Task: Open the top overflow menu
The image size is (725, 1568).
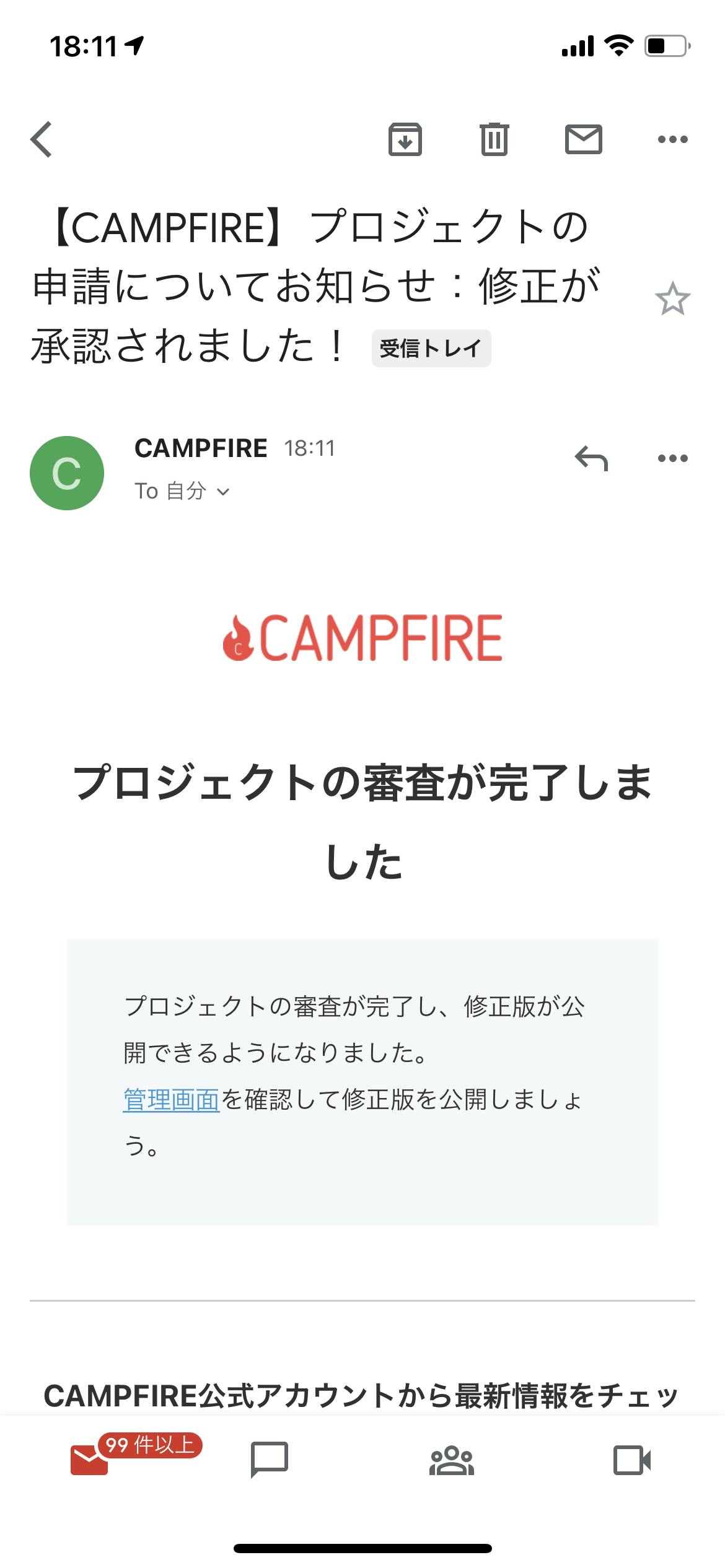Action: pos(672,139)
